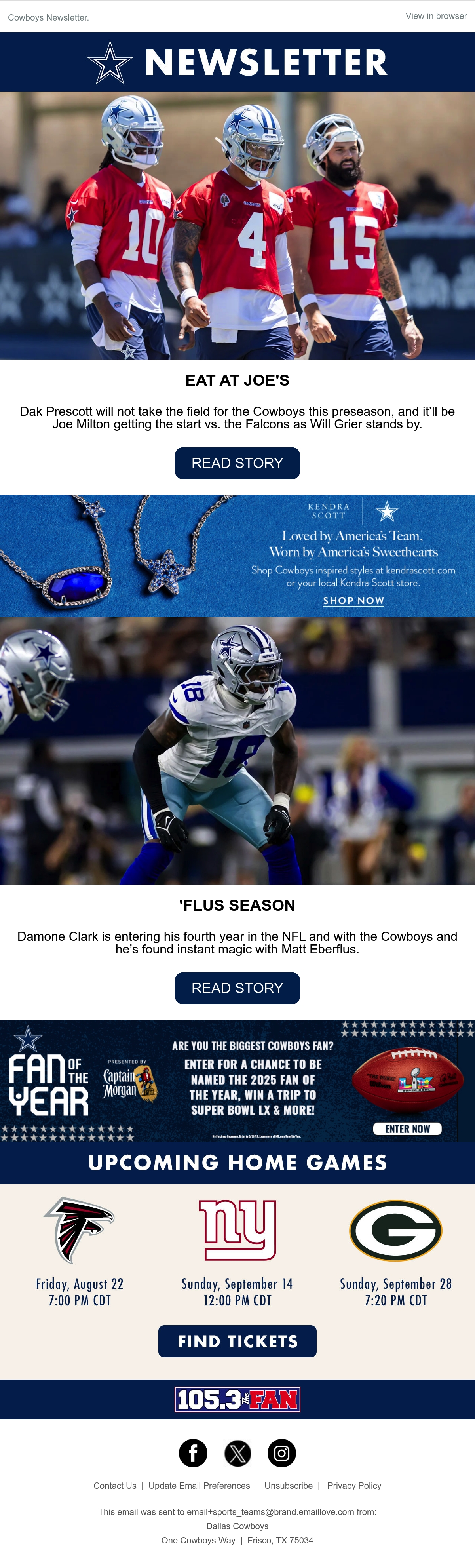Open the quarterbacks photo for Eat at Joe's
The image size is (475, 1568).
click(237, 225)
